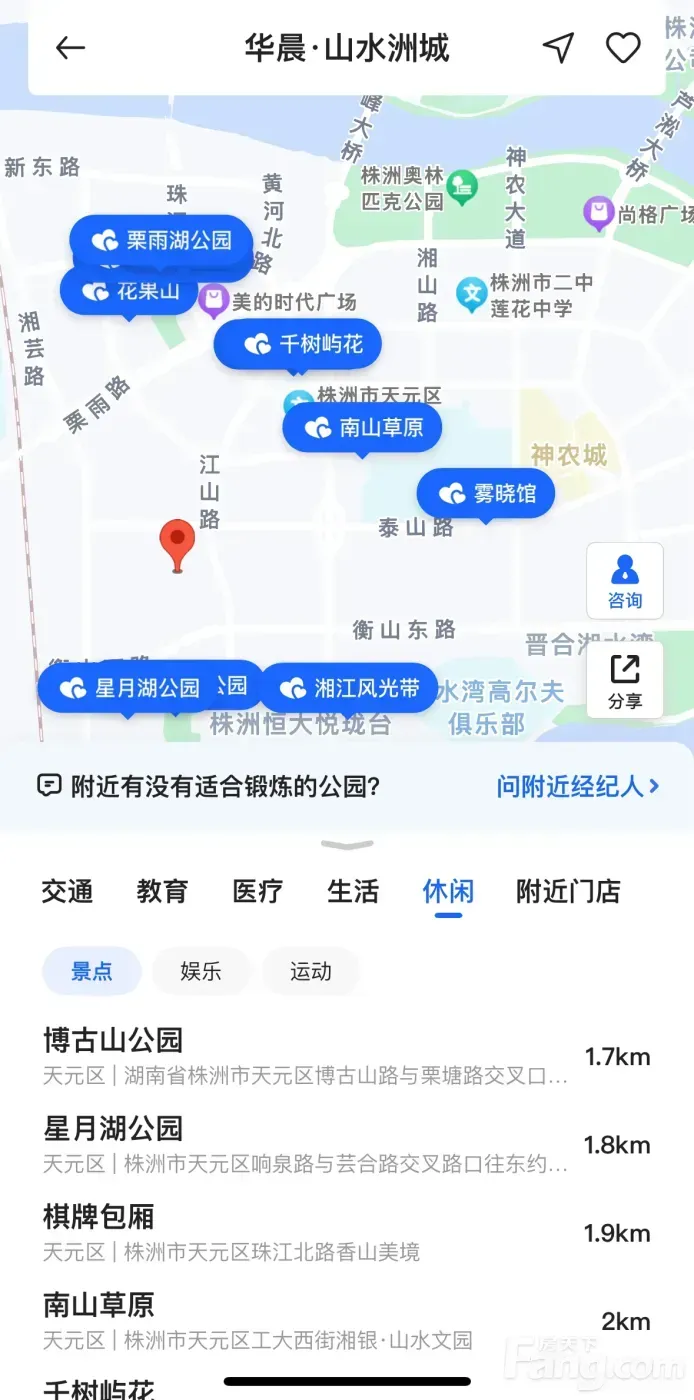
Task: Share this location via 分享
Action: [x=625, y=680]
